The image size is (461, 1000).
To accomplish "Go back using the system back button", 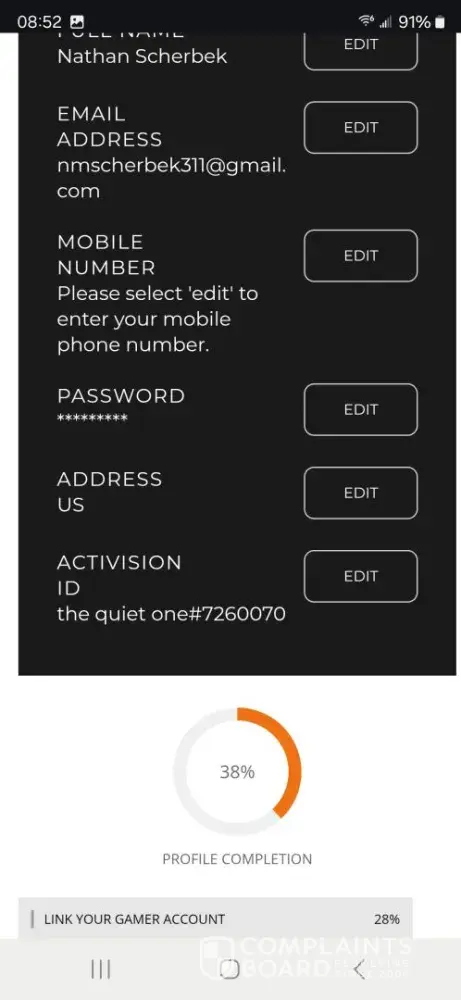I will click(x=360, y=969).
